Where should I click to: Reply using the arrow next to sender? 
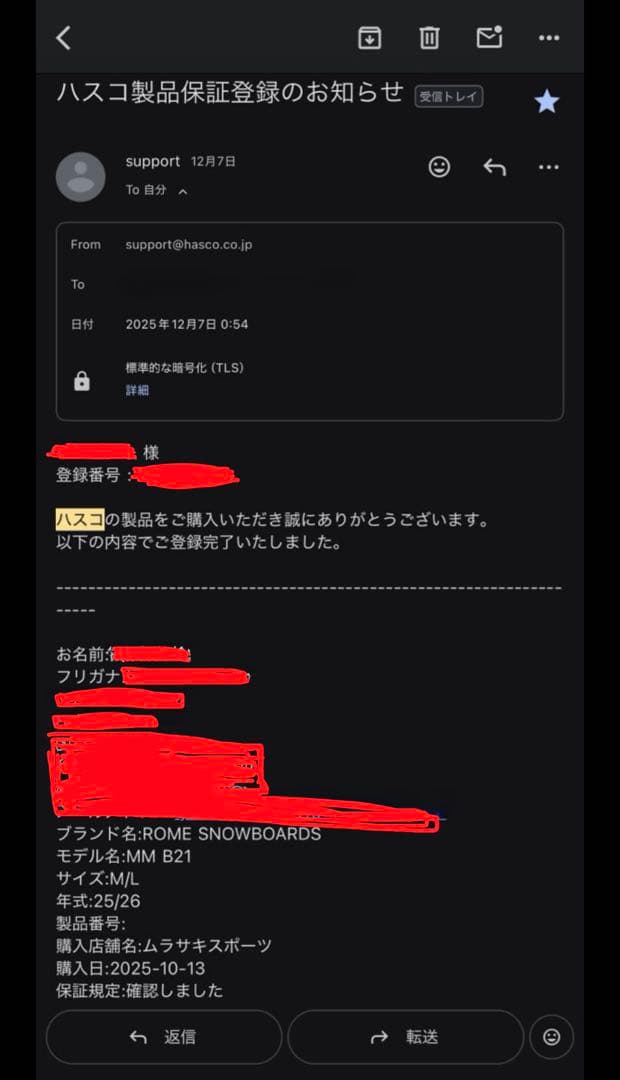(494, 167)
